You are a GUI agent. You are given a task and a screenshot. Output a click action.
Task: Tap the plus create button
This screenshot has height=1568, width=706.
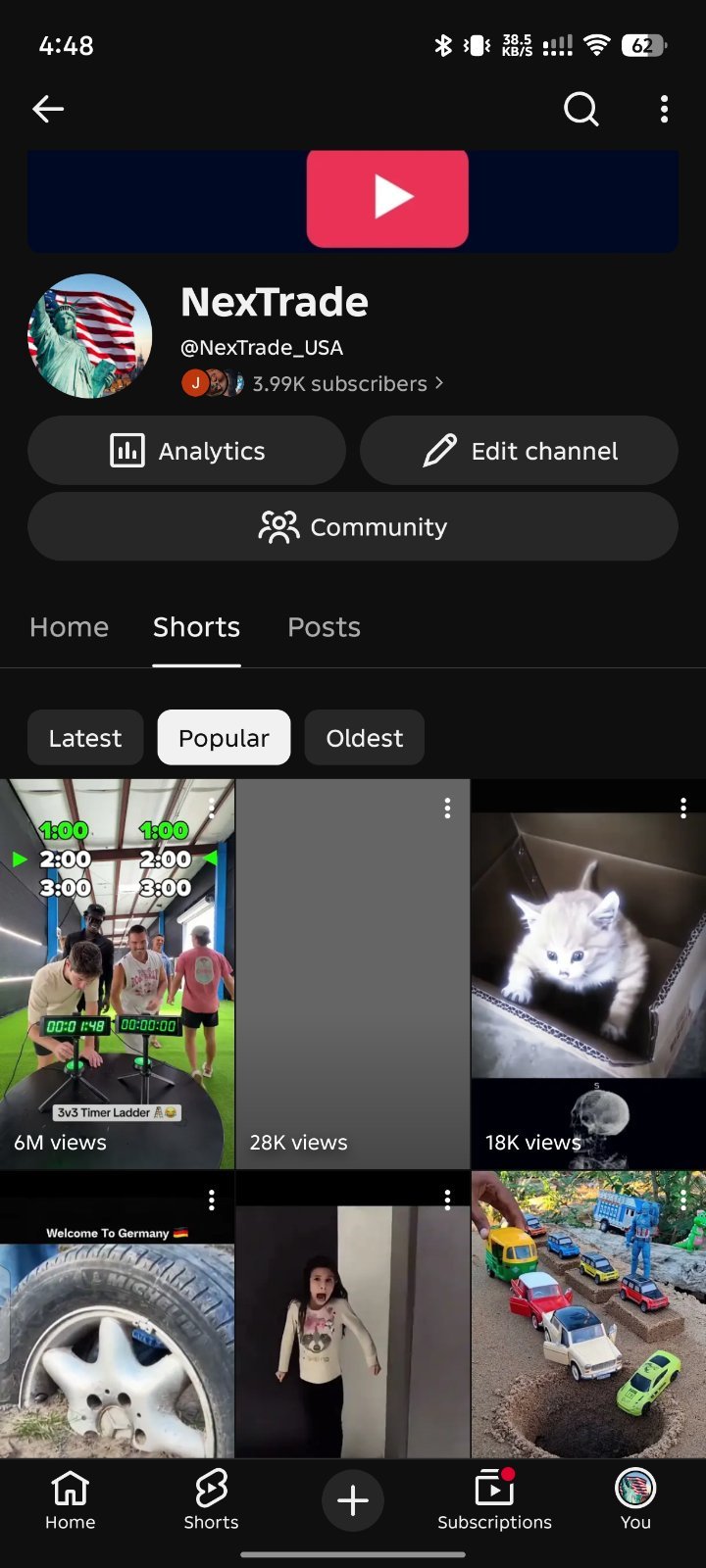[353, 1500]
